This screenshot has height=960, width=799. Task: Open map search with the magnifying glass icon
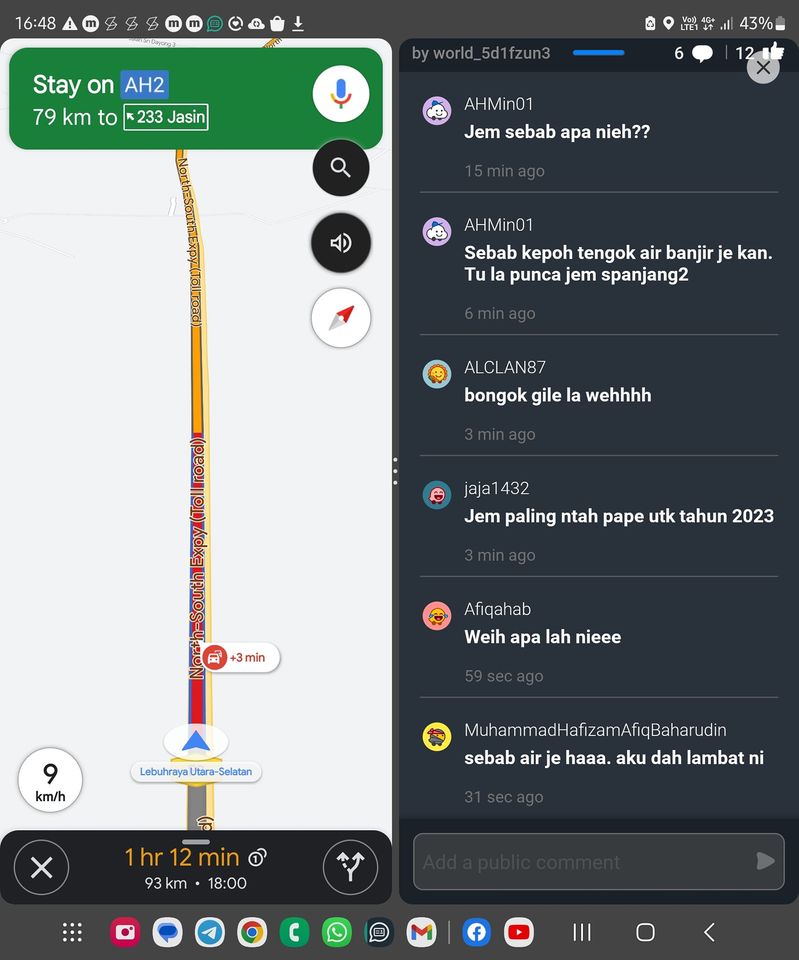pyautogui.click(x=340, y=168)
